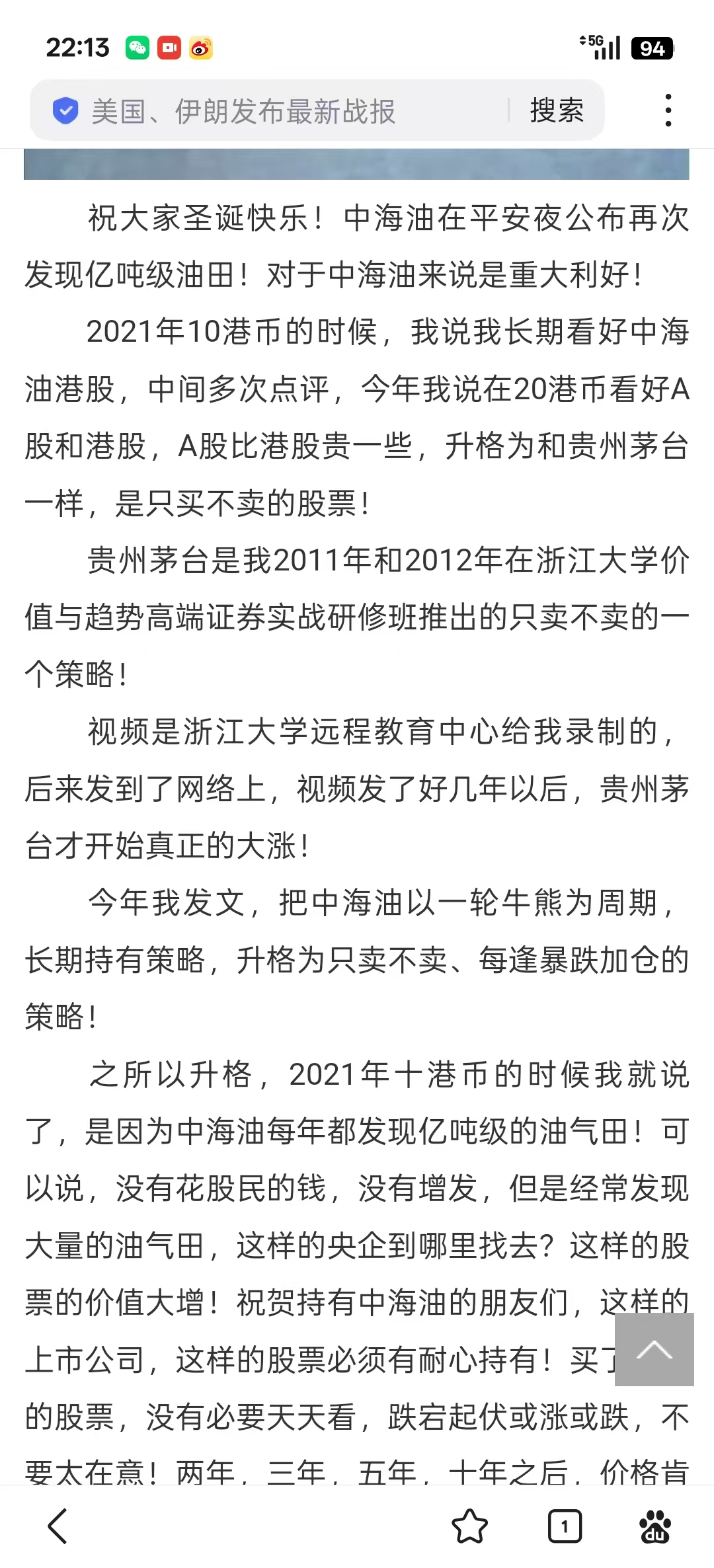Tap the 搜索 button
This screenshot has height=1568, width=714.
[557, 110]
